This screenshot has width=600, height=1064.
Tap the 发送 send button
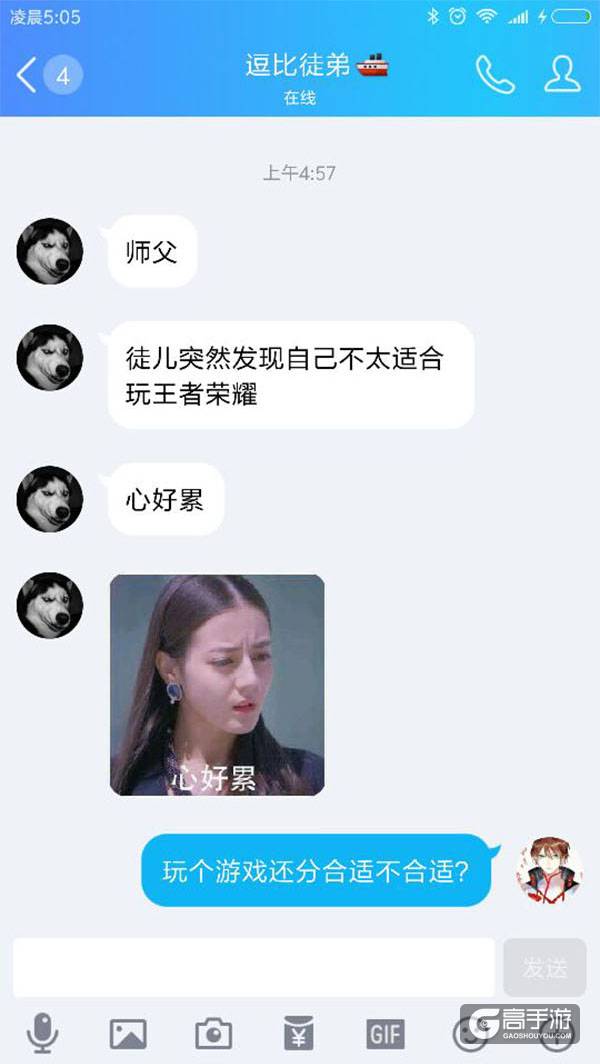(x=545, y=967)
